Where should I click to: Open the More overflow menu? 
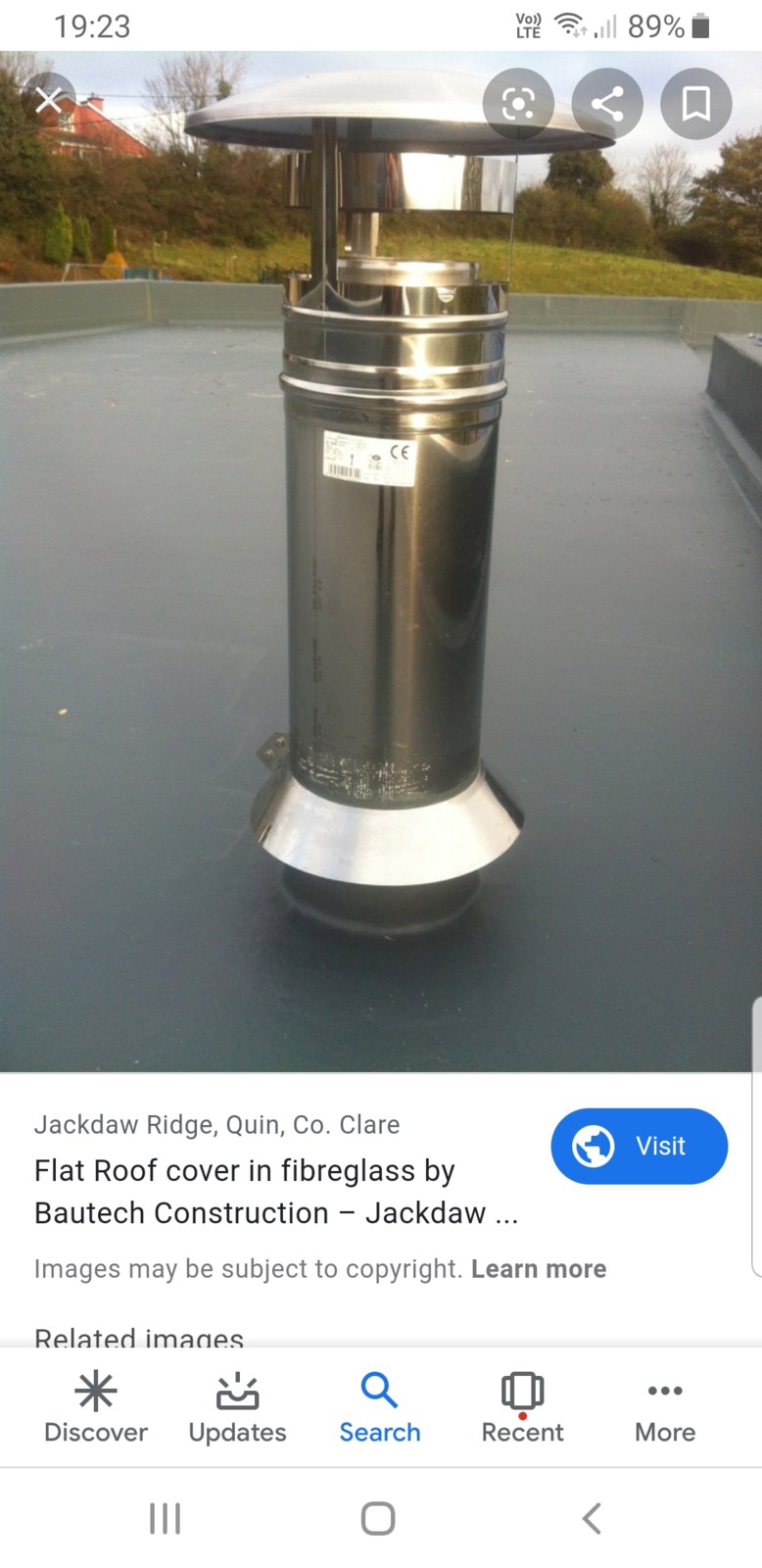coord(664,1391)
